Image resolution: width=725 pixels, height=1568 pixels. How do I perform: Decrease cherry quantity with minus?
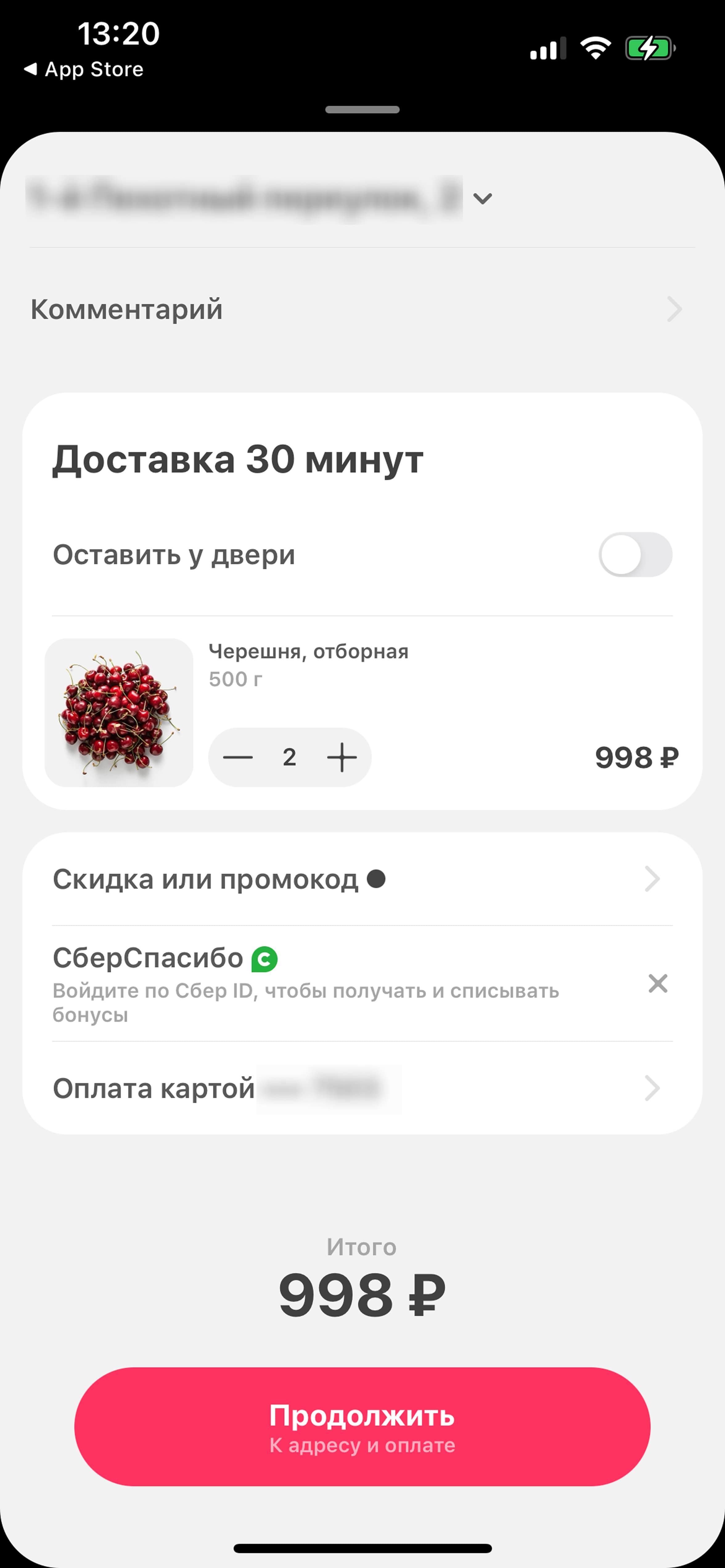click(238, 757)
